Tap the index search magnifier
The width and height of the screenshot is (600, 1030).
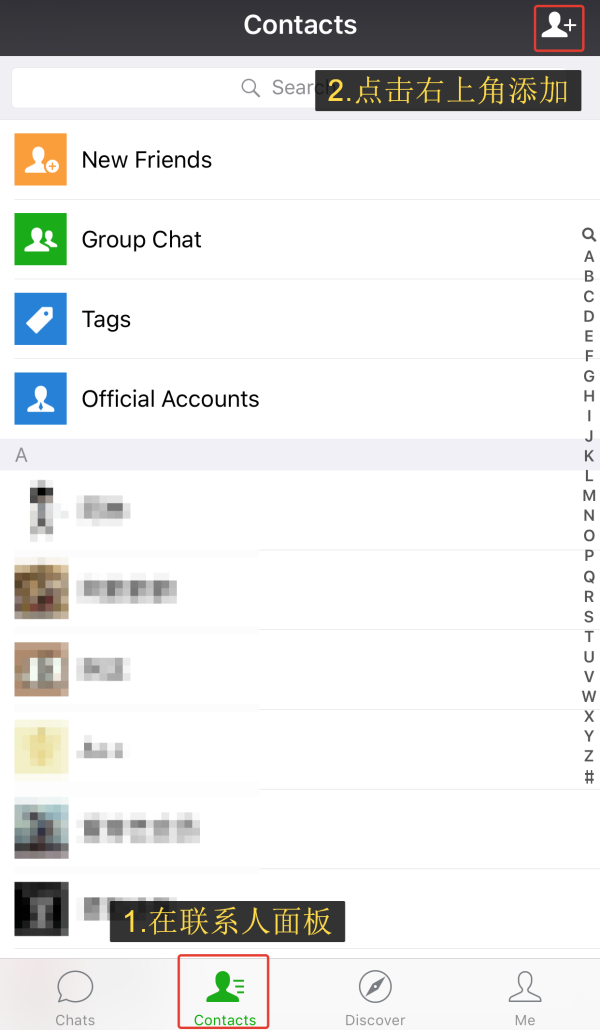pyautogui.click(x=589, y=235)
